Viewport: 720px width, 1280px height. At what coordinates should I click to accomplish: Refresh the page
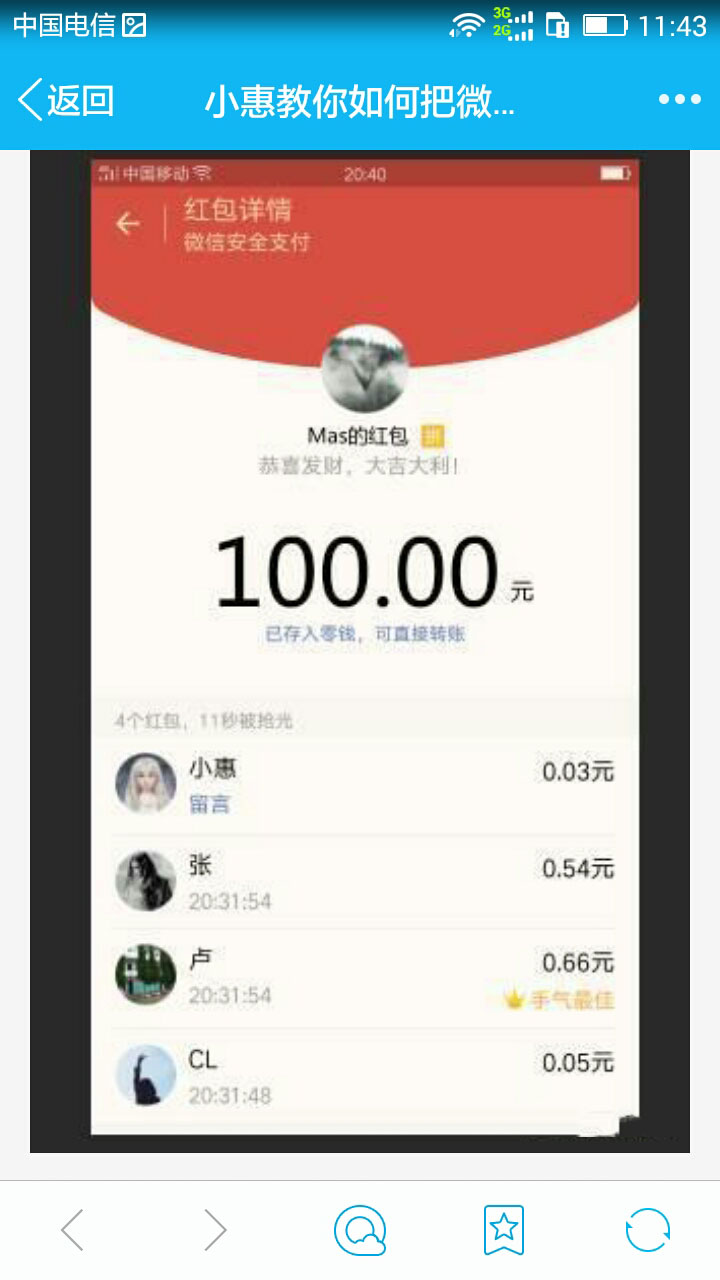647,1229
